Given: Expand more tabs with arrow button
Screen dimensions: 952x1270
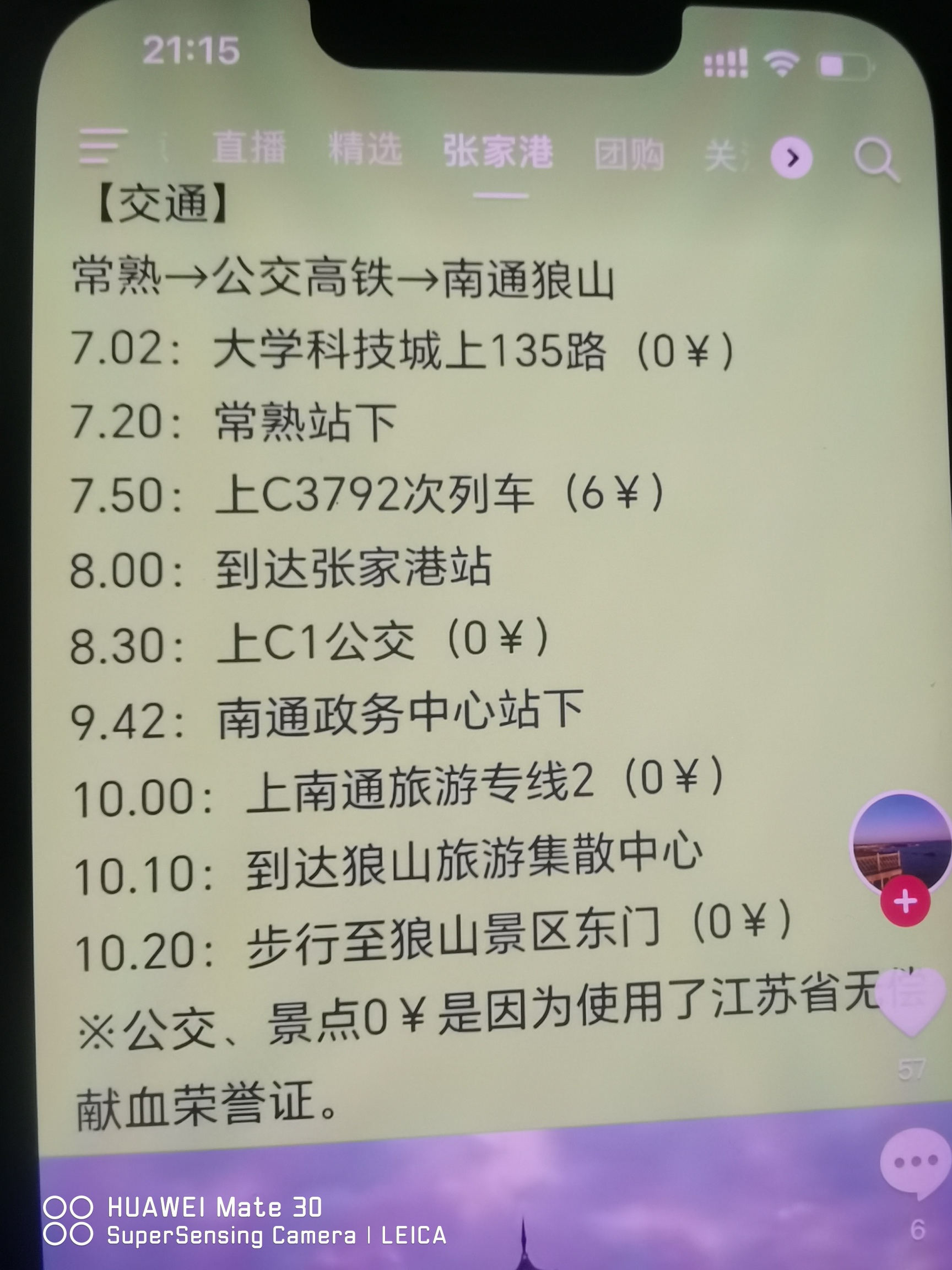Looking at the screenshot, I should tap(792, 157).
